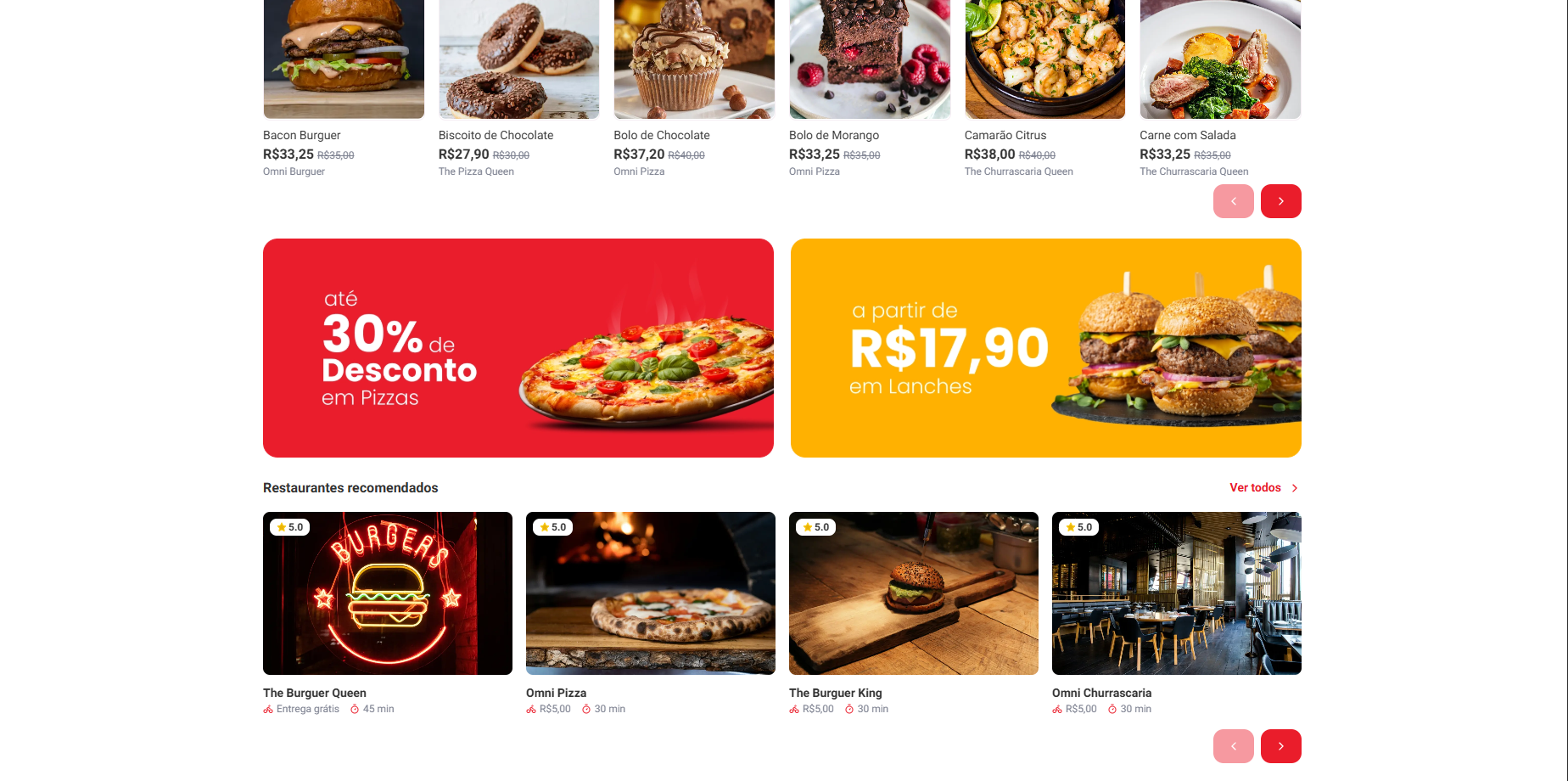Viewport: 1568px width, 781px height.
Task: Open The Burguer Queen restaurant
Action: coord(388,593)
